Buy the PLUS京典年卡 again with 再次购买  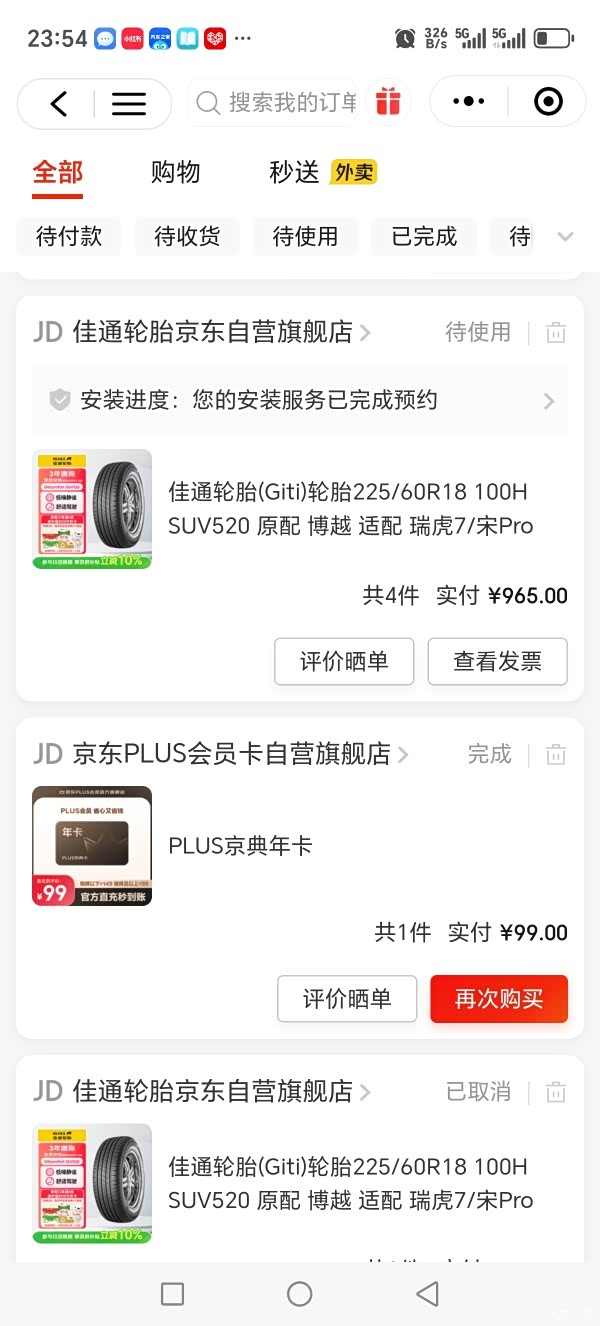(x=499, y=998)
